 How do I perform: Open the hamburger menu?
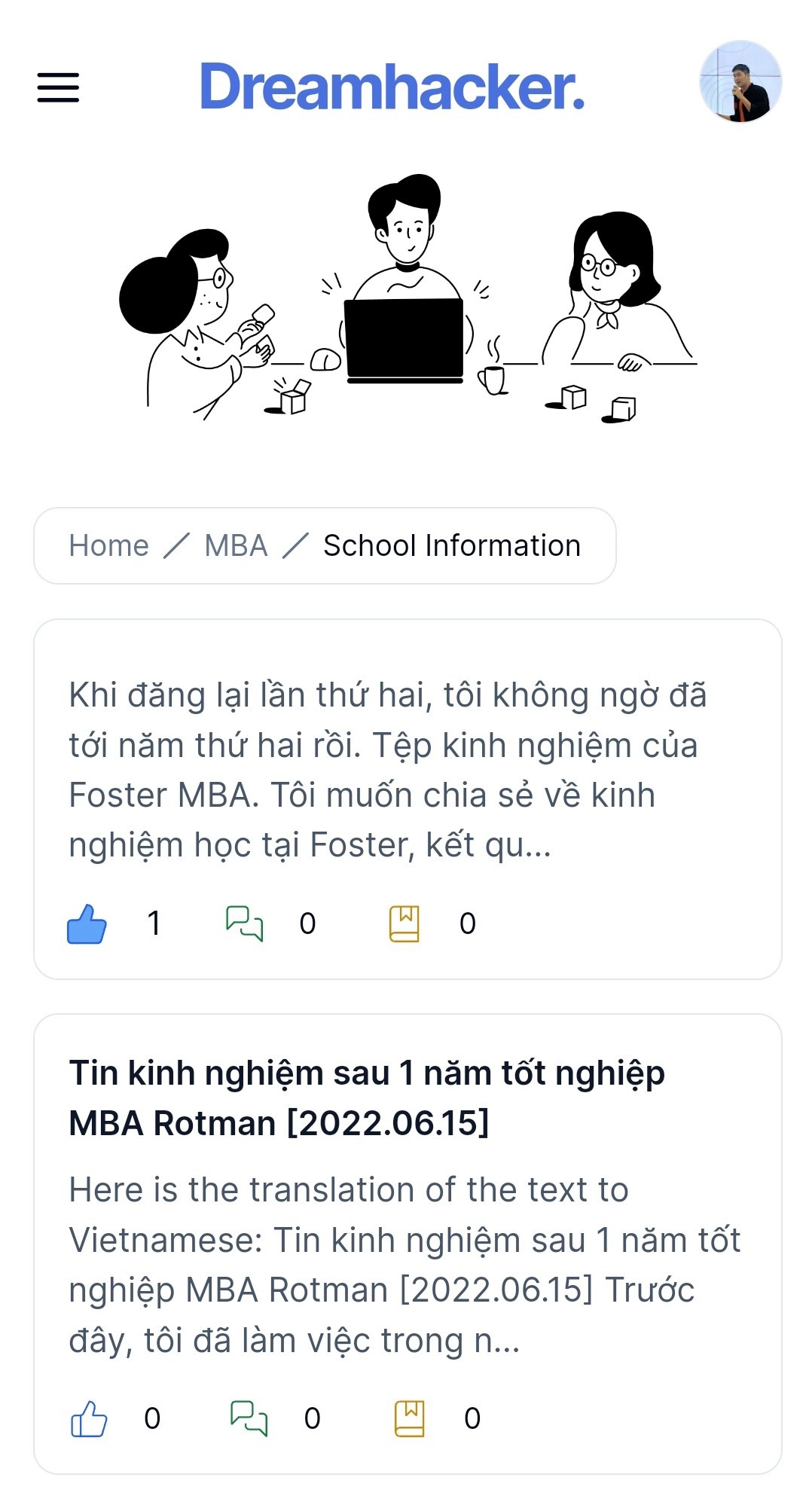coord(58,87)
